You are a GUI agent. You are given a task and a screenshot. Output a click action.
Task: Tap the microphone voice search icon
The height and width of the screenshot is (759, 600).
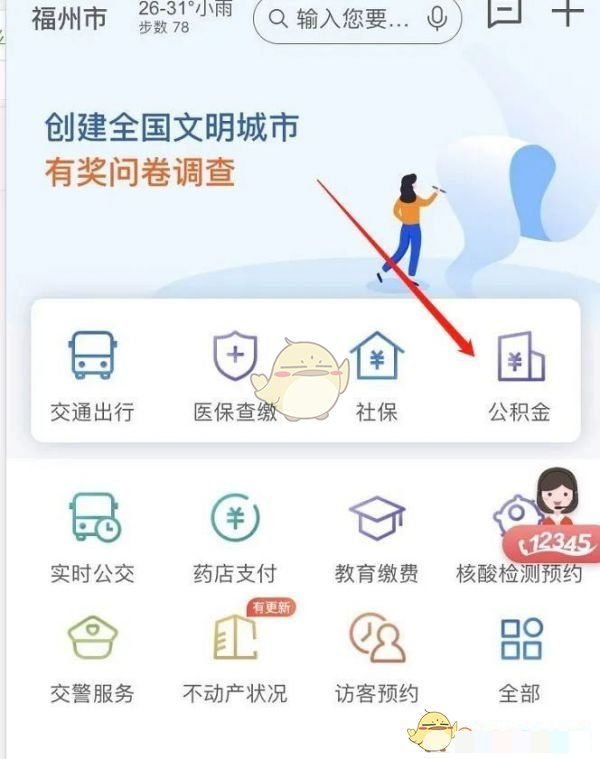coord(436,18)
